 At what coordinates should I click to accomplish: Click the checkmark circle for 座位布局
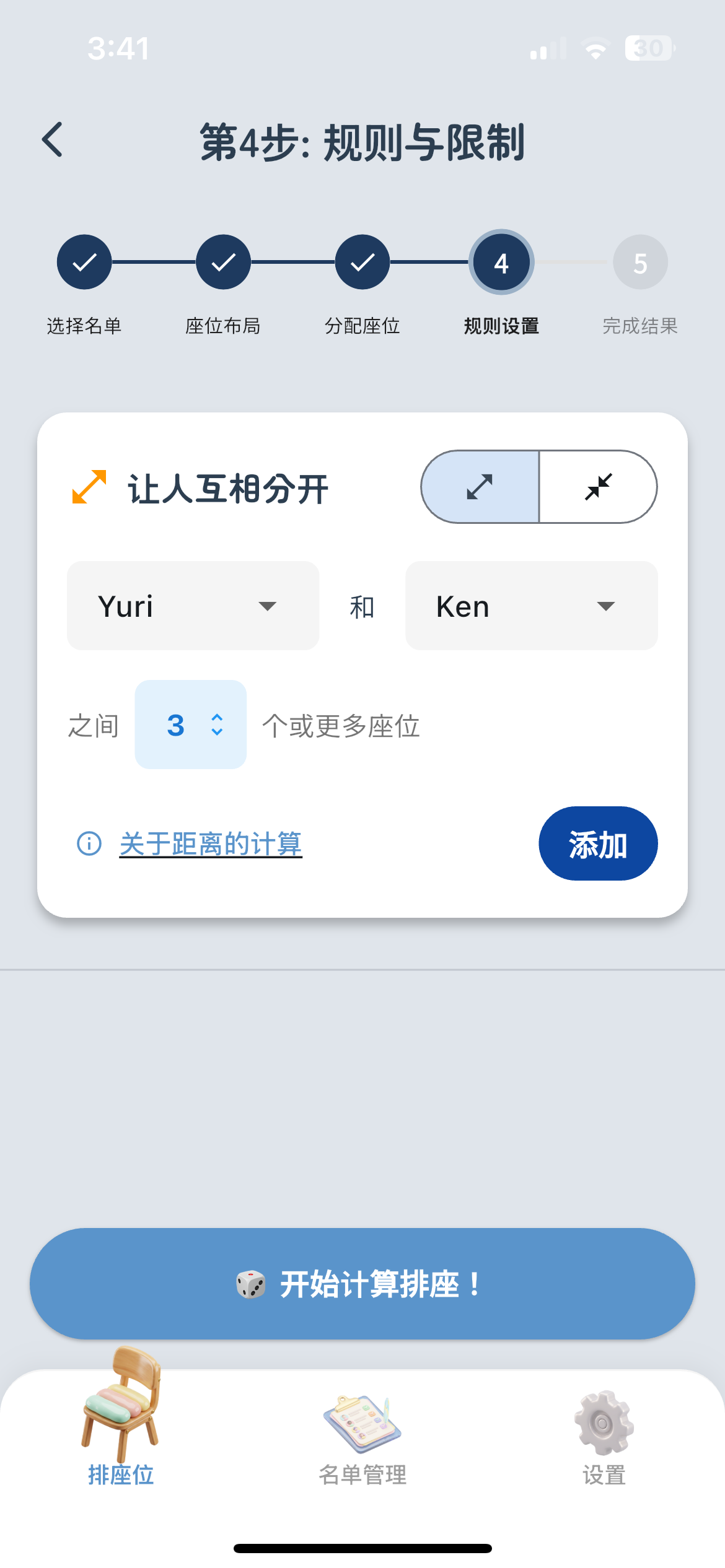[x=223, y=261]
